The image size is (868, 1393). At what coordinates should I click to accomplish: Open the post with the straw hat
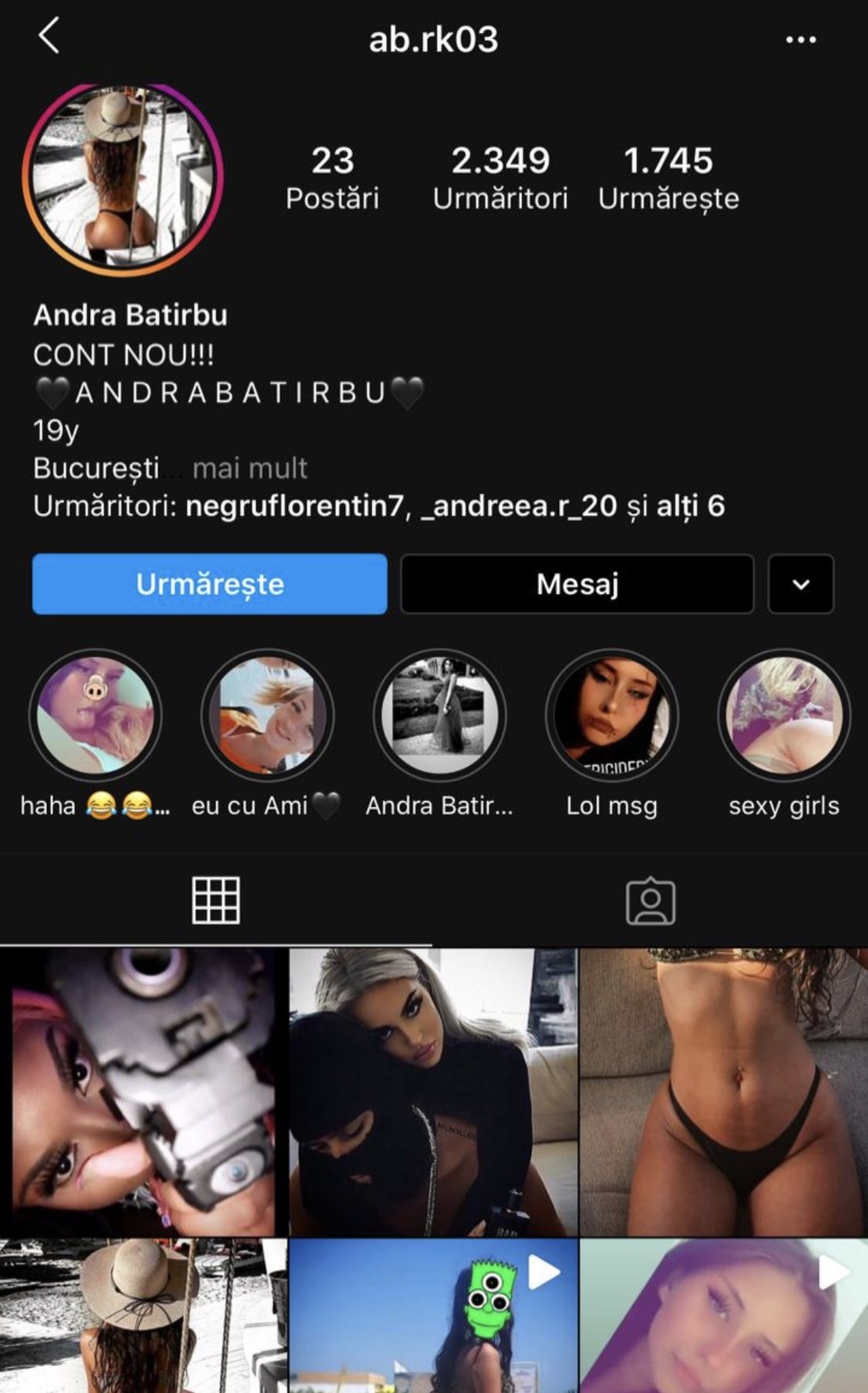click(143, 1315)
